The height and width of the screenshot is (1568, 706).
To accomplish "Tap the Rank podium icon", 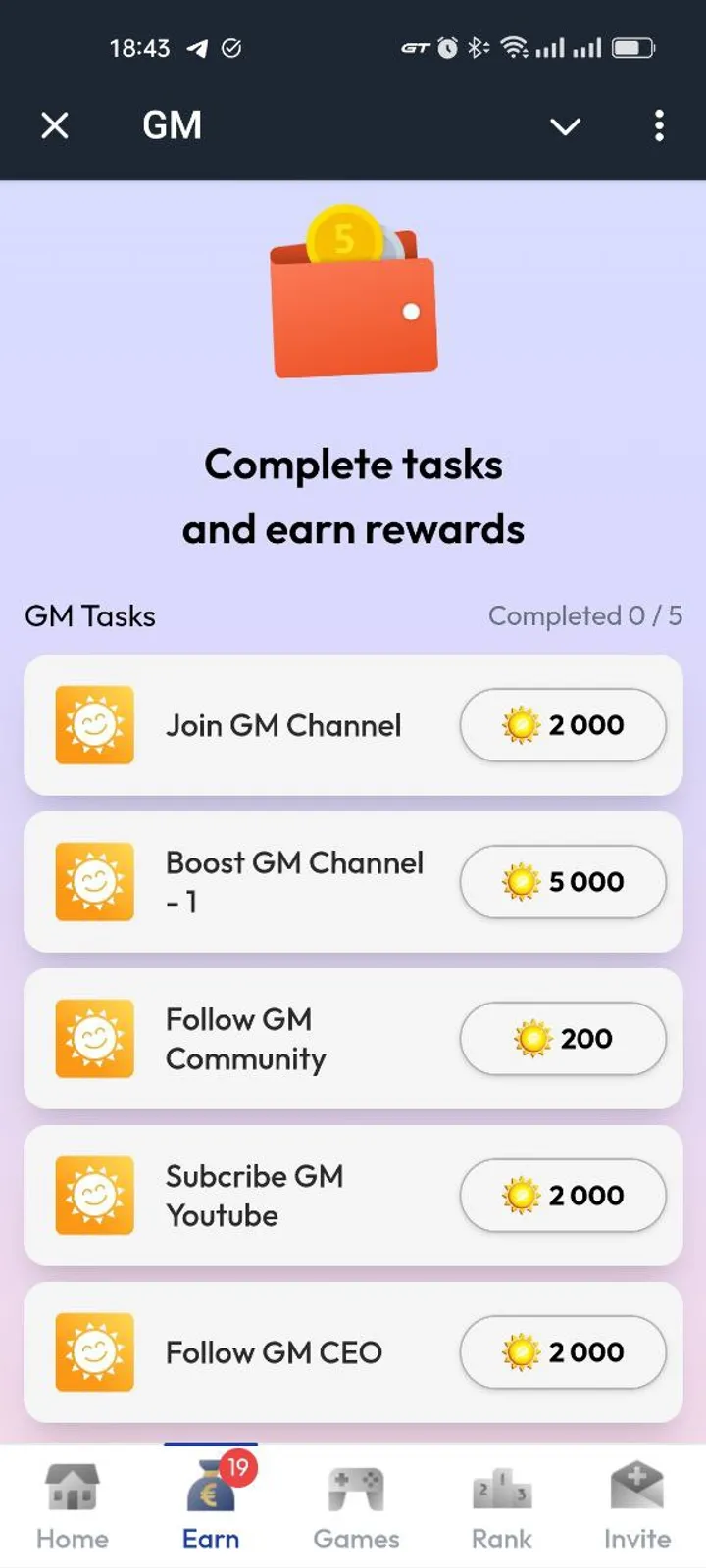I will click(x=500, y=1488).
